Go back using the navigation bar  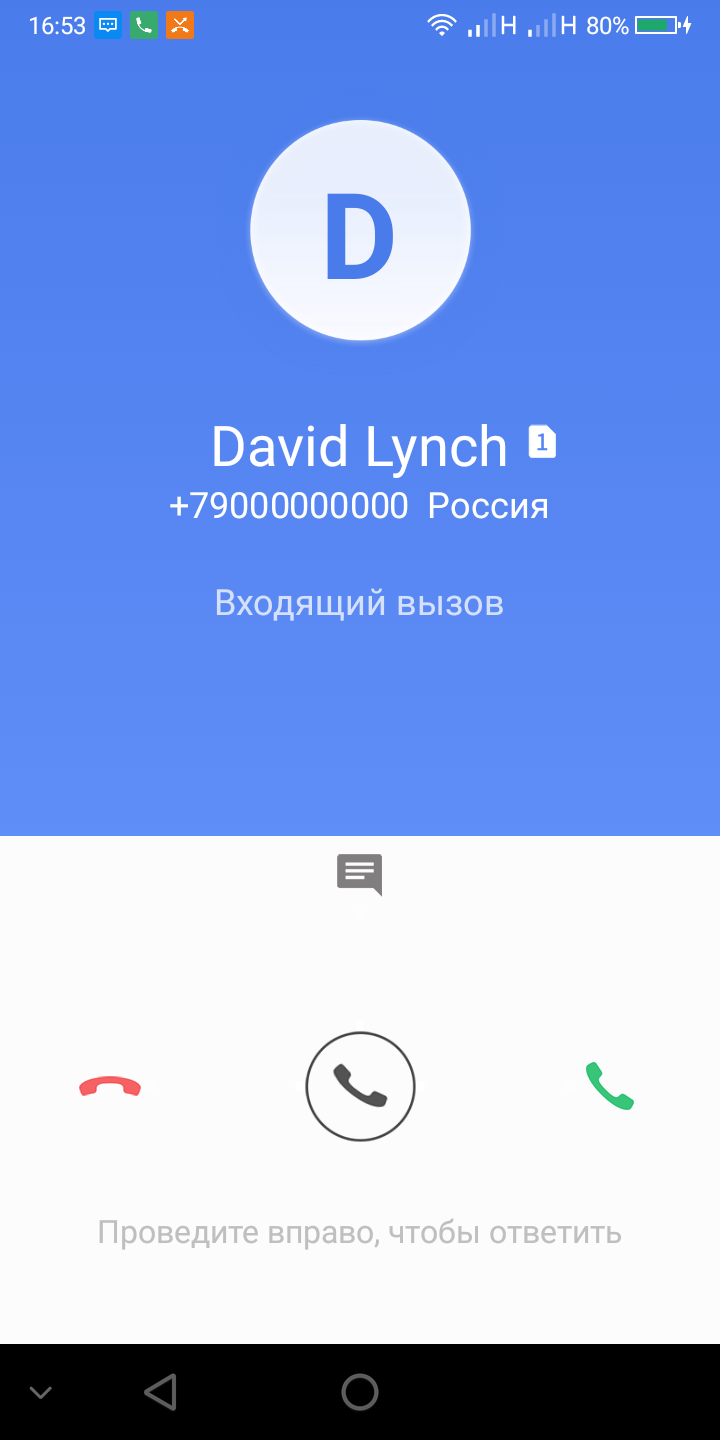click(x=160, y=1391)
